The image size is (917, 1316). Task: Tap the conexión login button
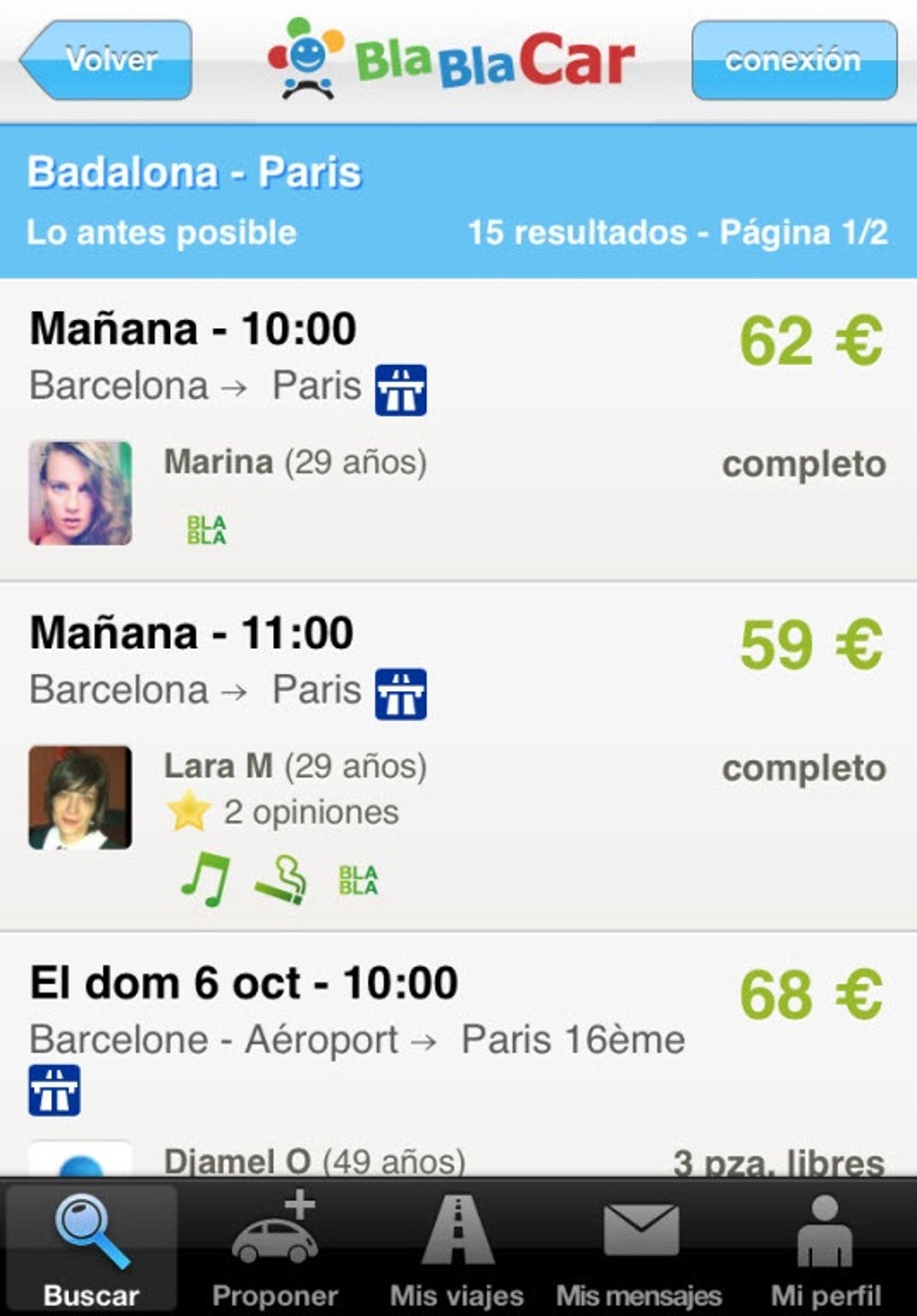click(x=794, y=60)
